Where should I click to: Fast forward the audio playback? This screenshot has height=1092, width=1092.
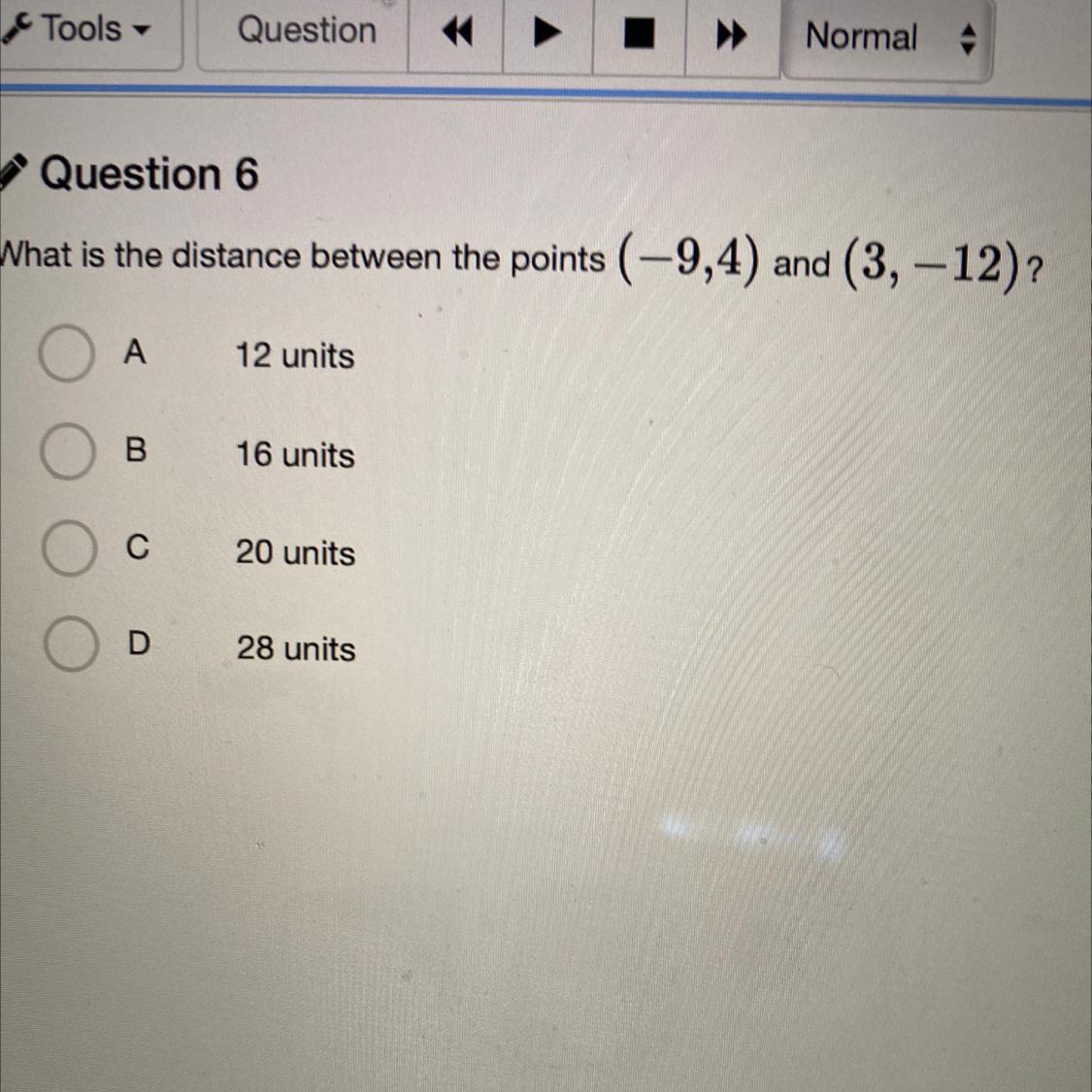732,35
